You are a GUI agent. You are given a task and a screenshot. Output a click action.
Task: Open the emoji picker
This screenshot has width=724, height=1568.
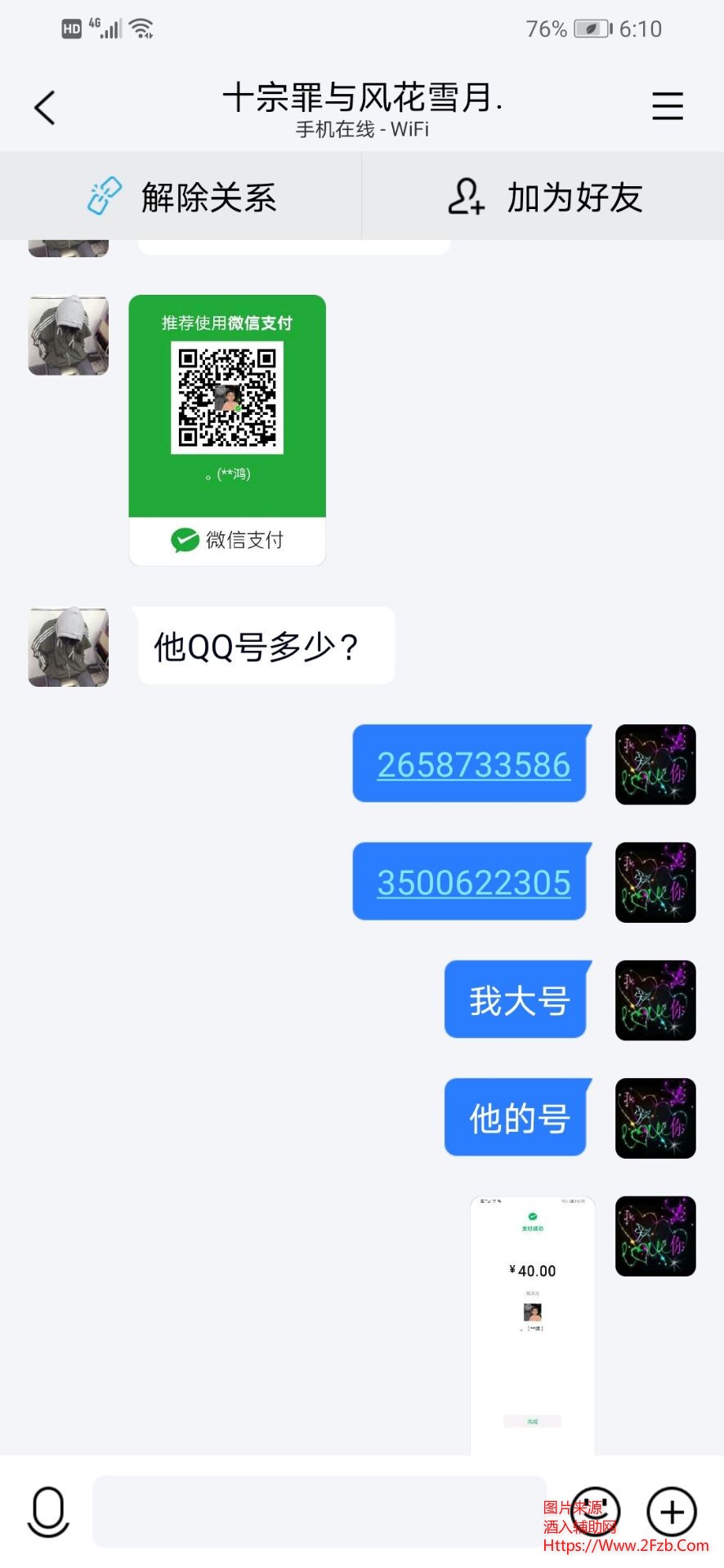(x=595, y=1511)
